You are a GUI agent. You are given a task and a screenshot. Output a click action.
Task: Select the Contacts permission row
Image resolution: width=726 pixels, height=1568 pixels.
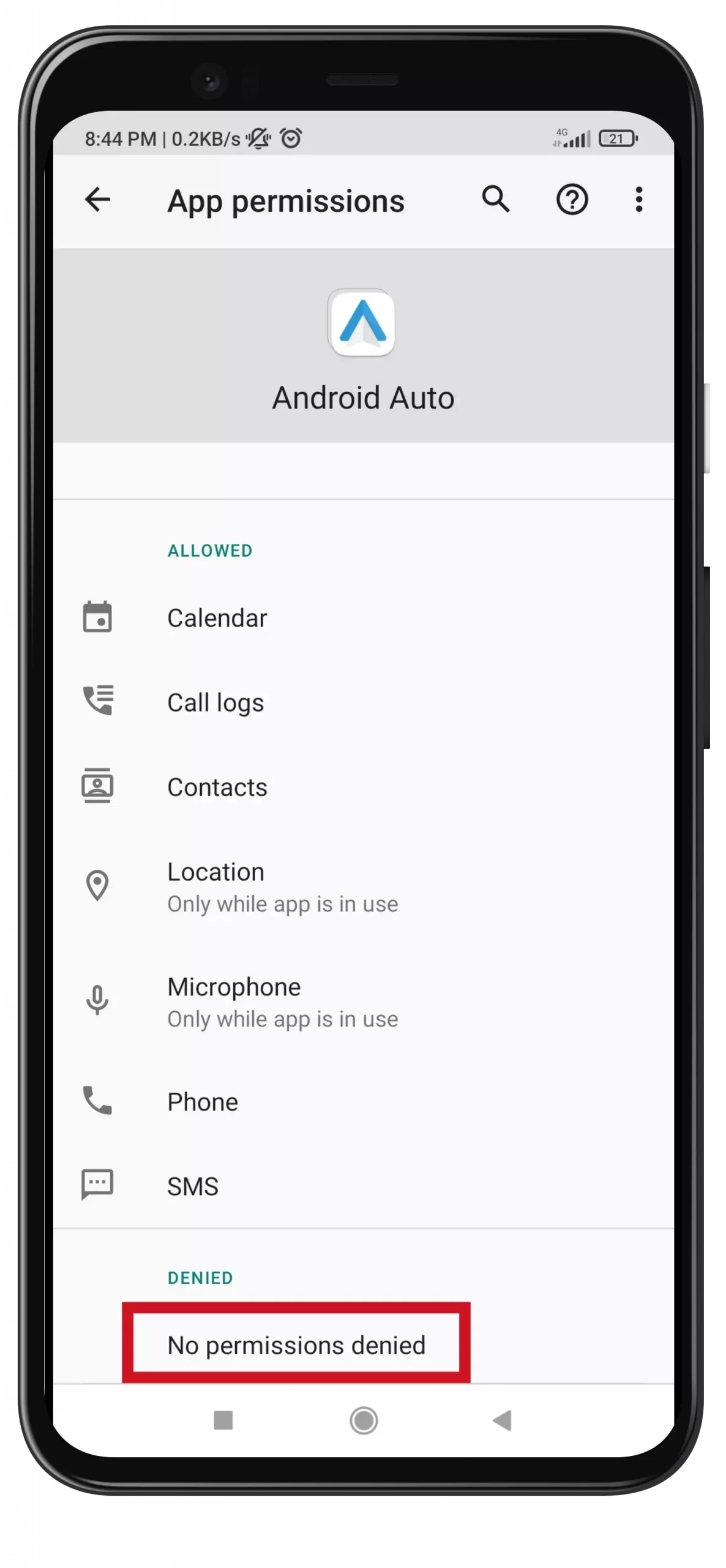363,786
